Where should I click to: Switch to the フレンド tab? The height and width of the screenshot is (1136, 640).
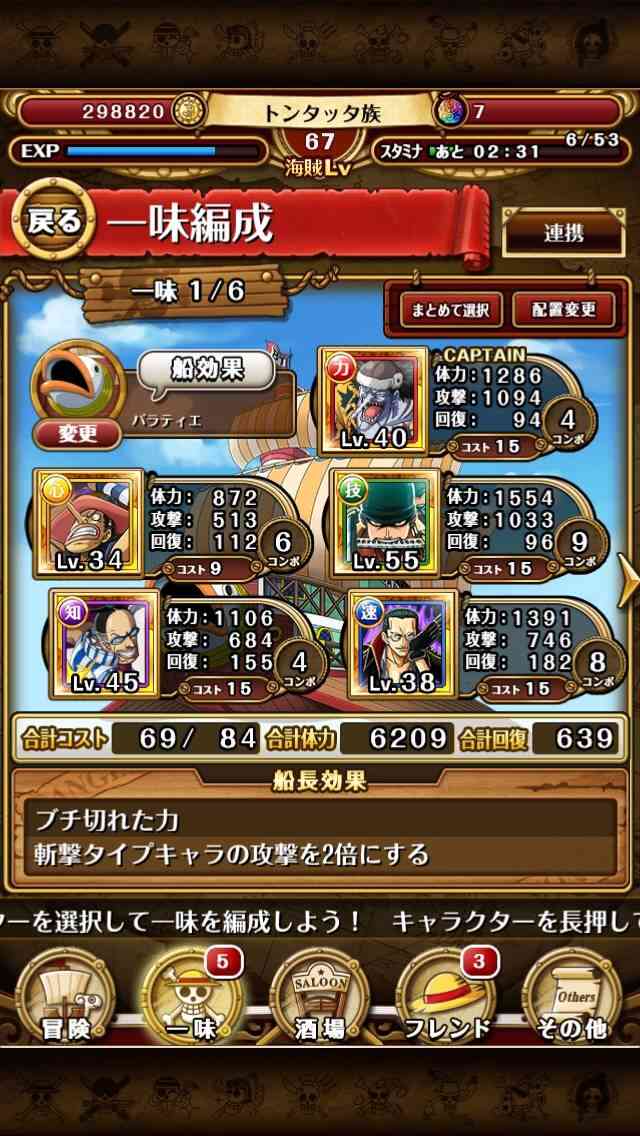[x=446, y=996]
